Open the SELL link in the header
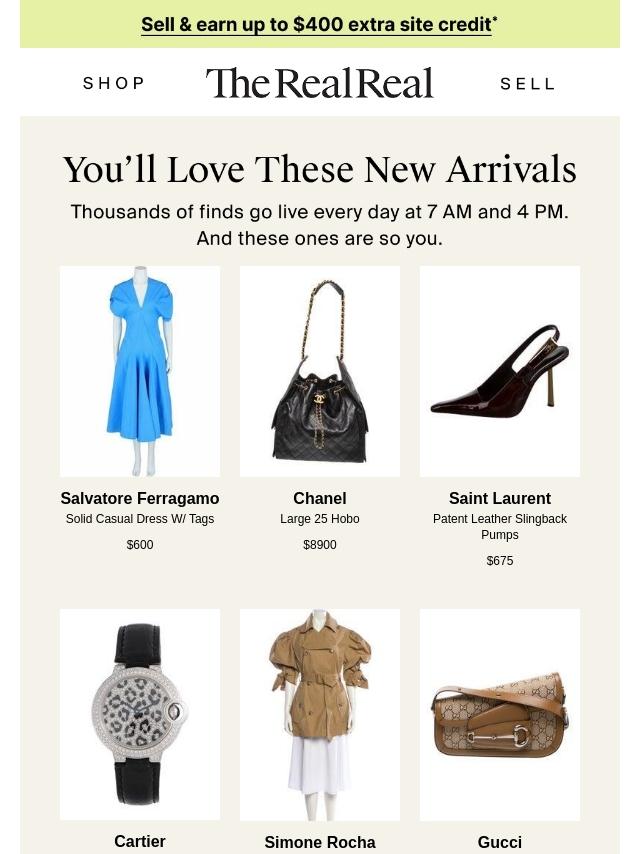Viewport: 640px width, 854px height. [527, 84]
